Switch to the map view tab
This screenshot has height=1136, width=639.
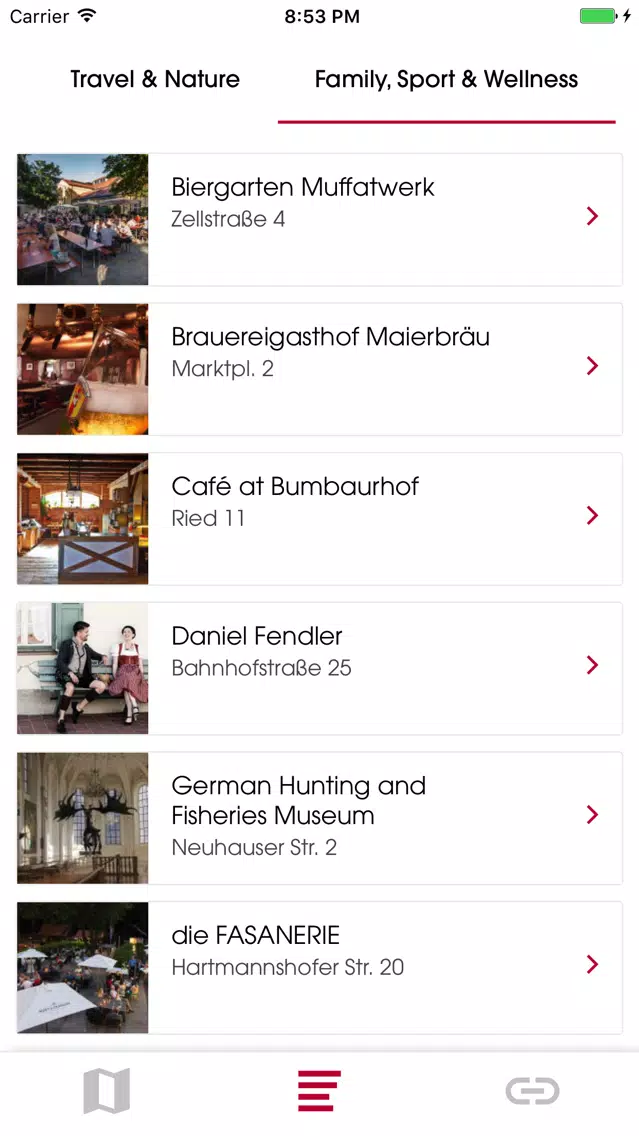click(106, 1090)
